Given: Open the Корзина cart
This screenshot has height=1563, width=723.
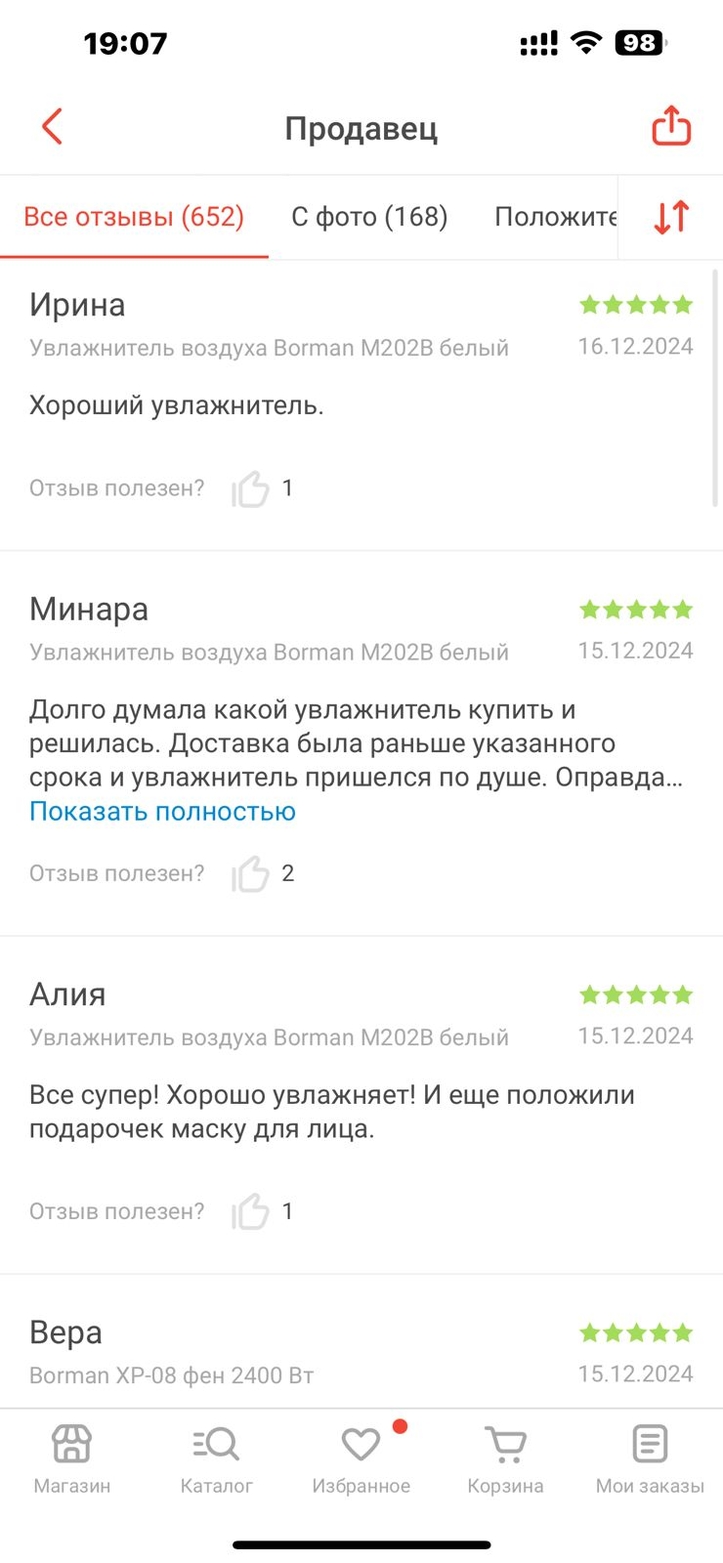Looking at the screenshot, I should (505, 1459).
